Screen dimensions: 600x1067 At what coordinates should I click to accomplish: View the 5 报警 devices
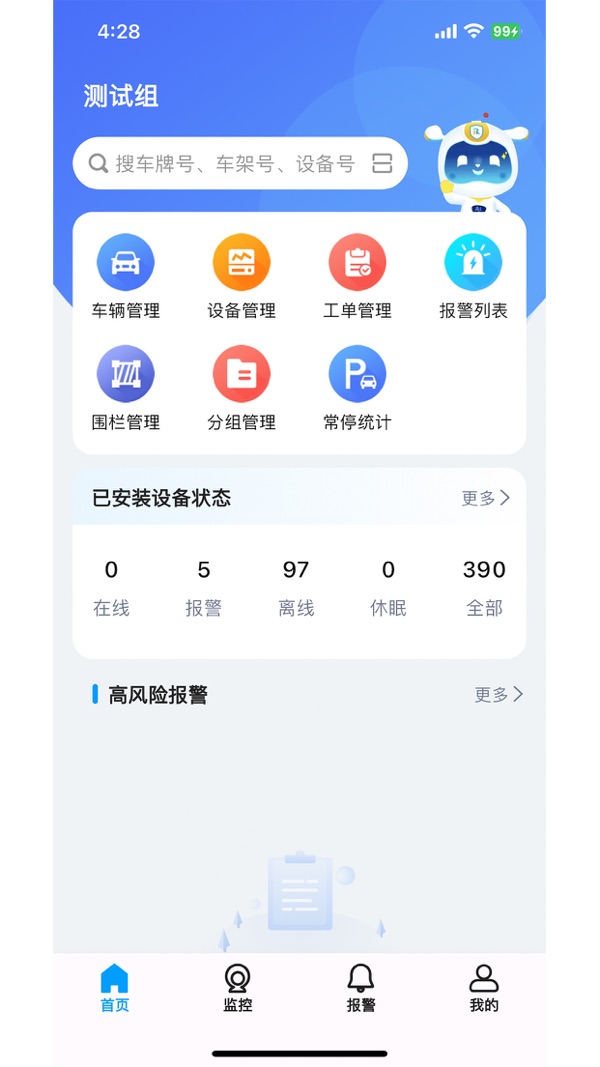[204, 588]
